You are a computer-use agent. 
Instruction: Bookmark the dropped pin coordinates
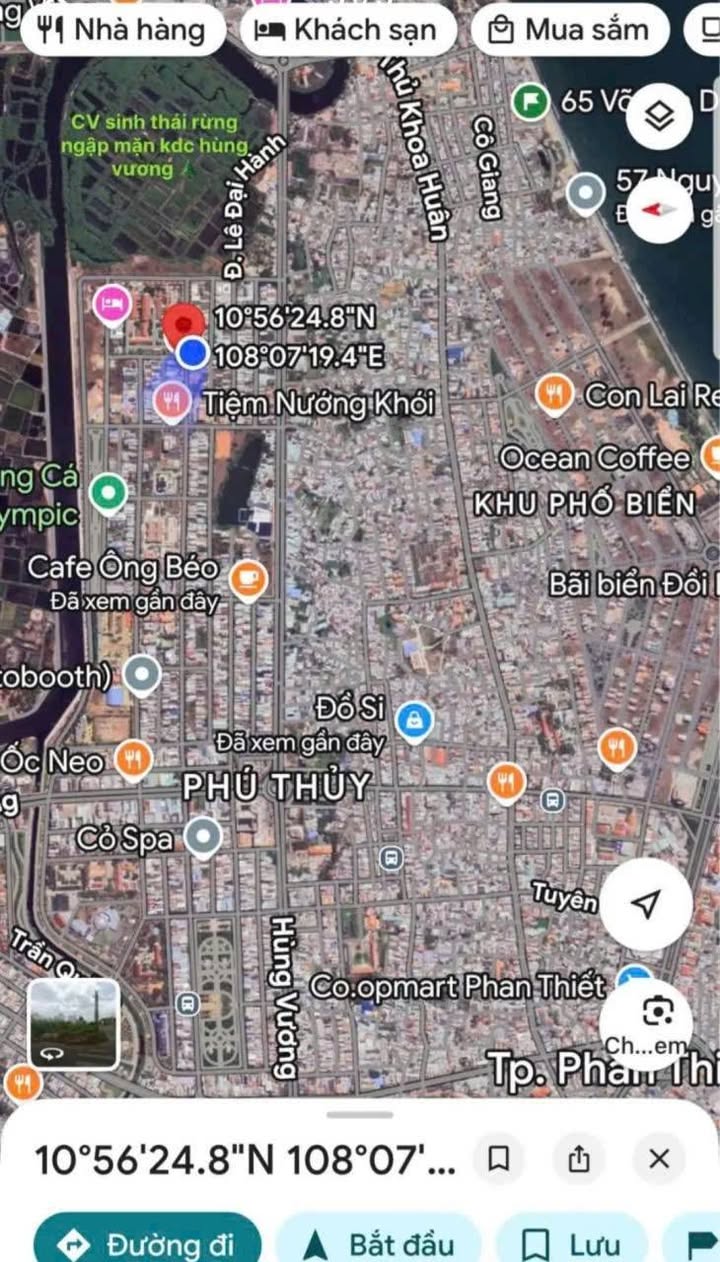[499, 1159]
